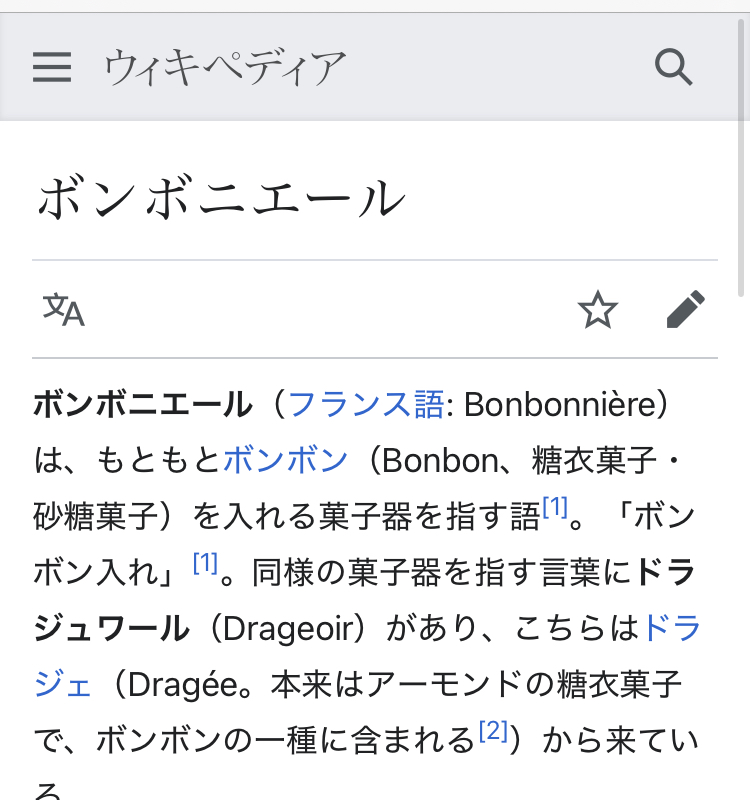
Task: Edit the article with pencil icon
Action: coord(685,310)
